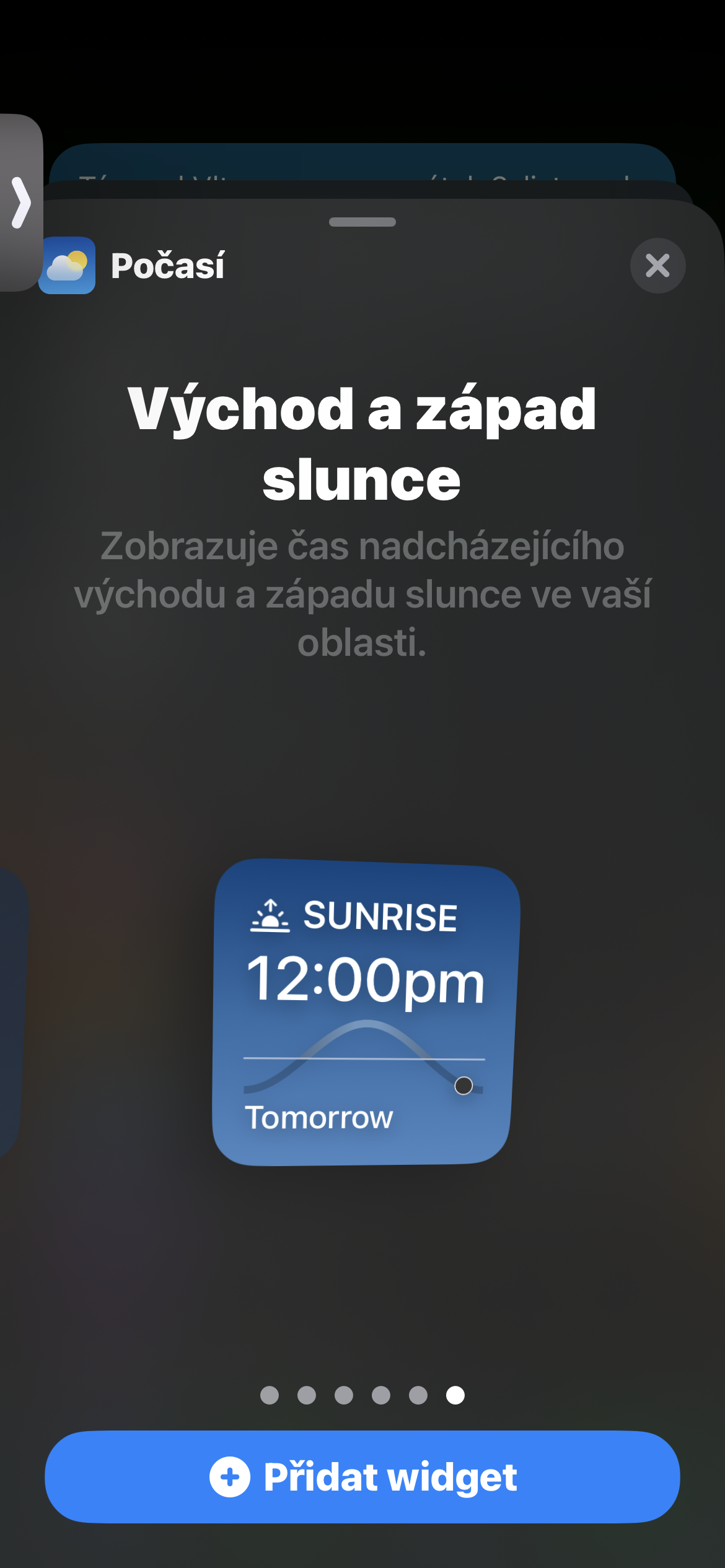Close the Počasí widget sheet
Image resolution: width=725 pixels, height=1568 pixels.
(x=657, y=266)
